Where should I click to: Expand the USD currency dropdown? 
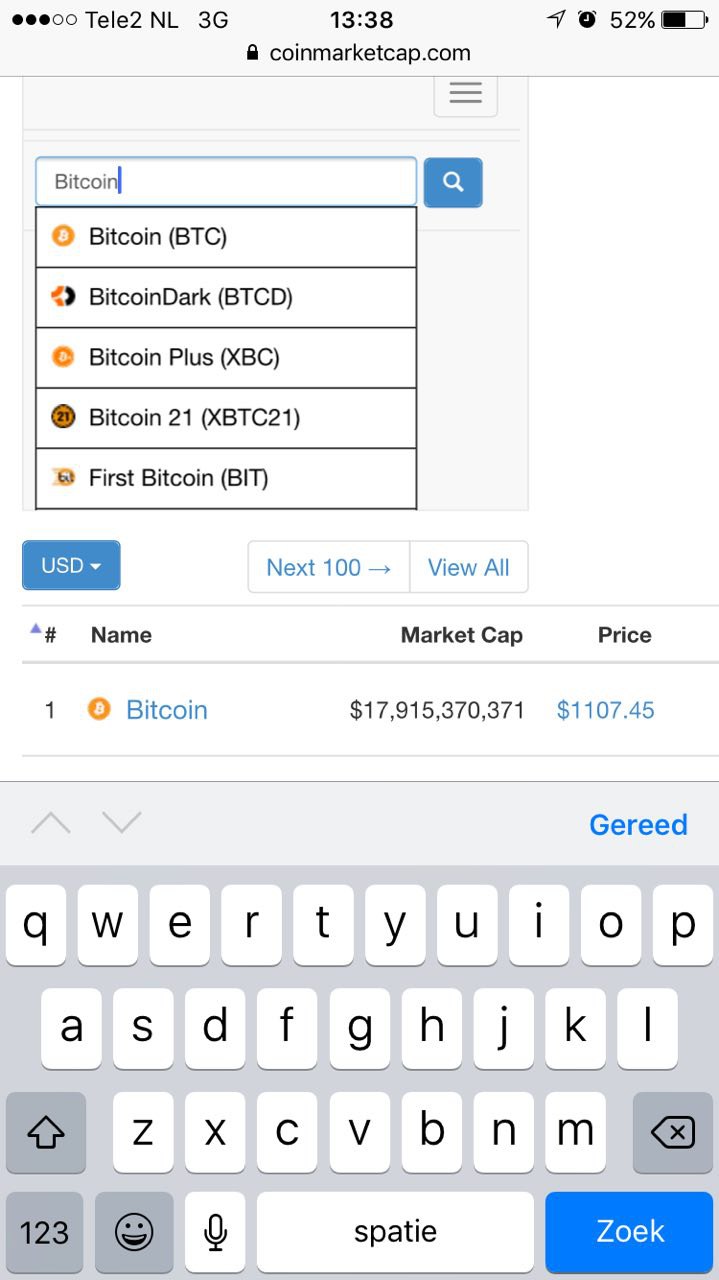pos(71,565)
